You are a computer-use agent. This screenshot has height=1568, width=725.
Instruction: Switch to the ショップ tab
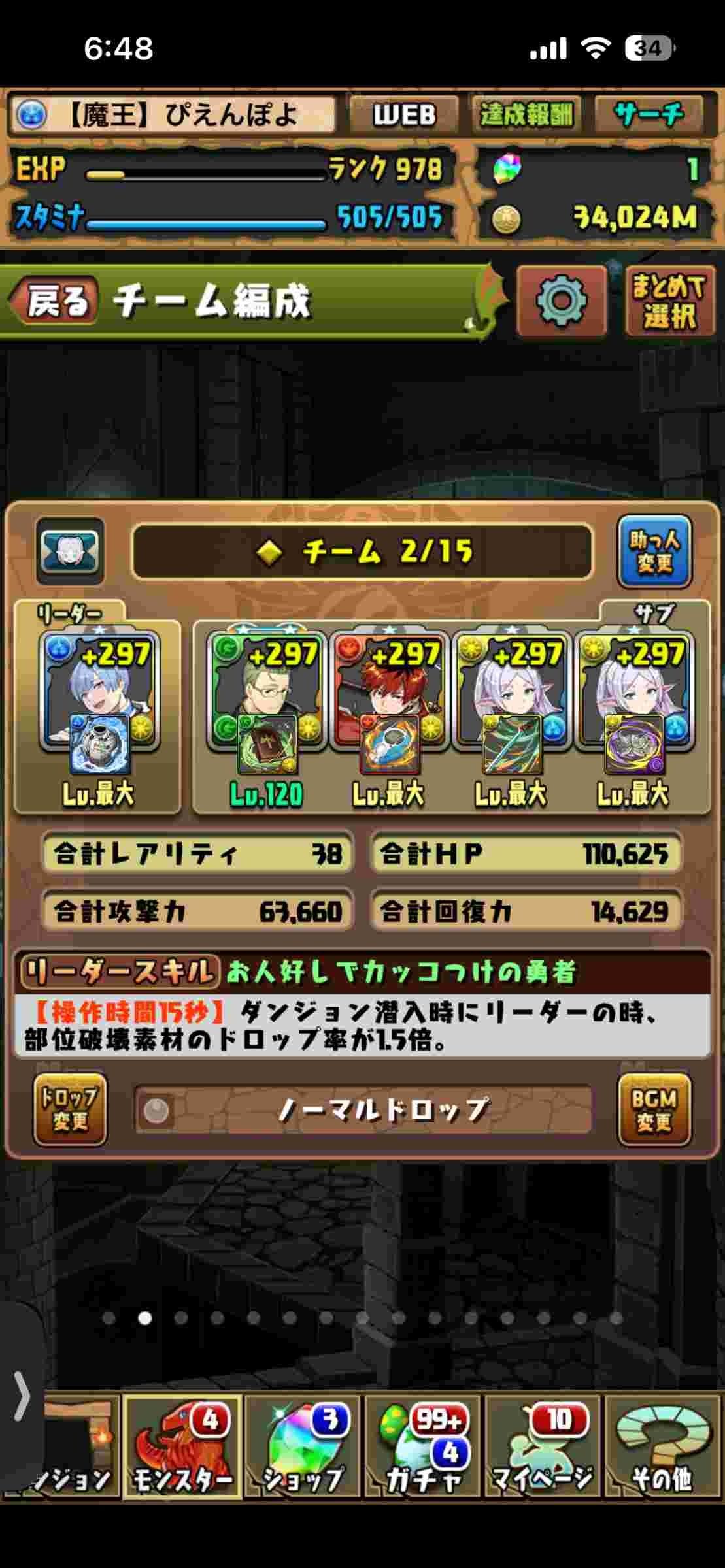[x=303, y=1445]
